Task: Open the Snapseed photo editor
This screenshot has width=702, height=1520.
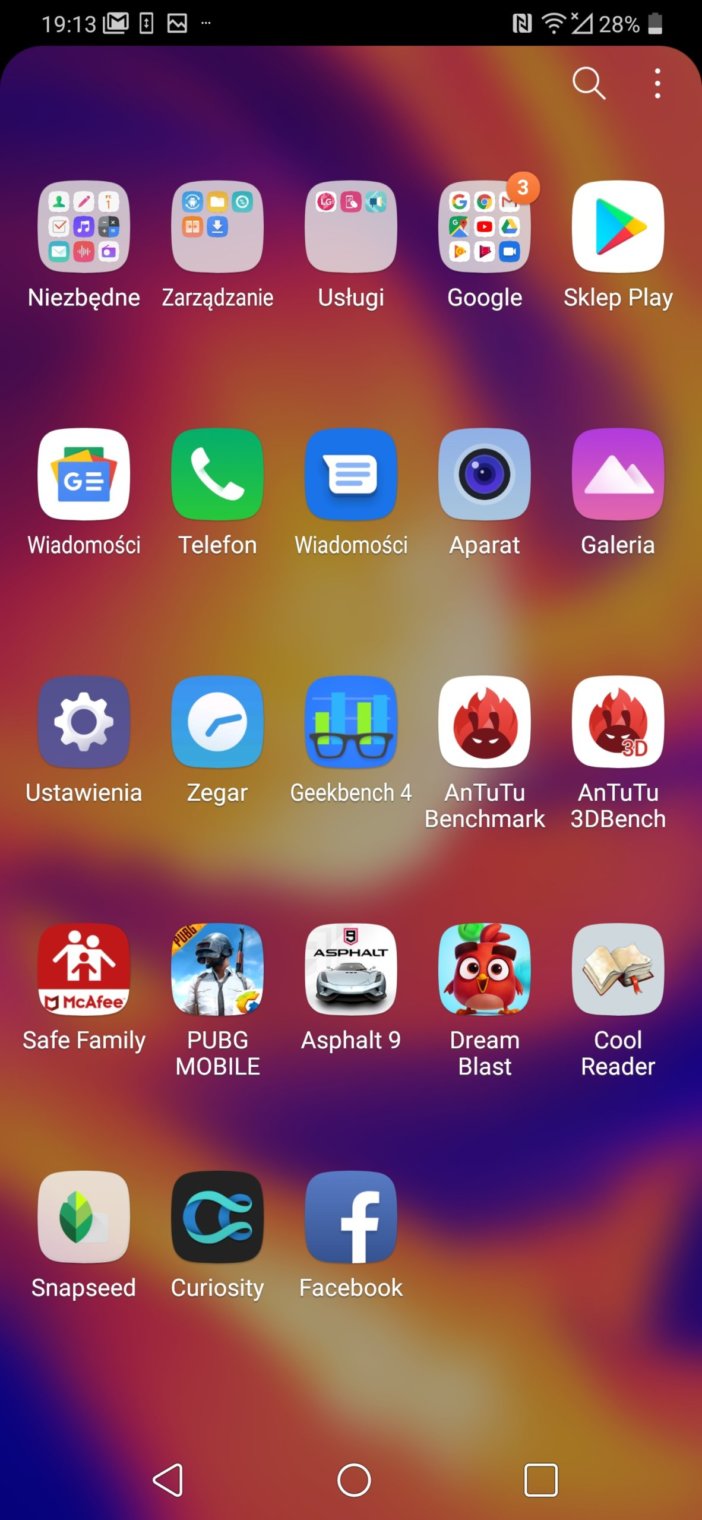Action: click(x=84, y=1217)
